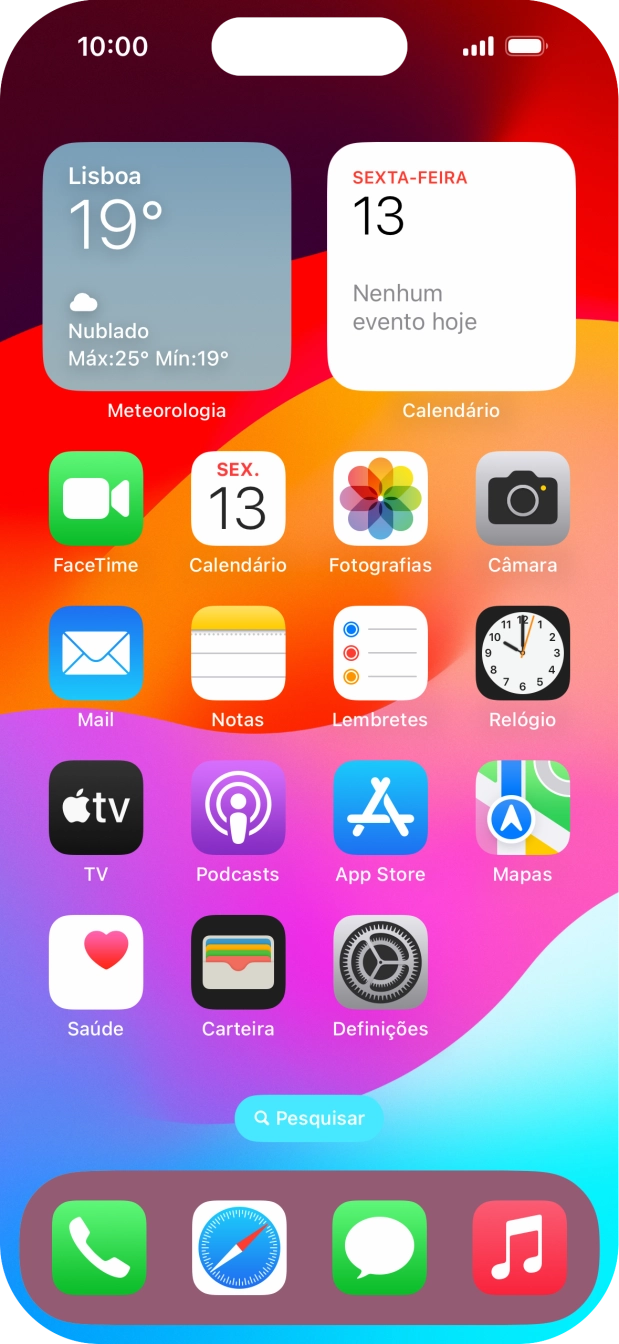Launch the Notas app
619x1344 pixels.
click(x=238, y=653)
